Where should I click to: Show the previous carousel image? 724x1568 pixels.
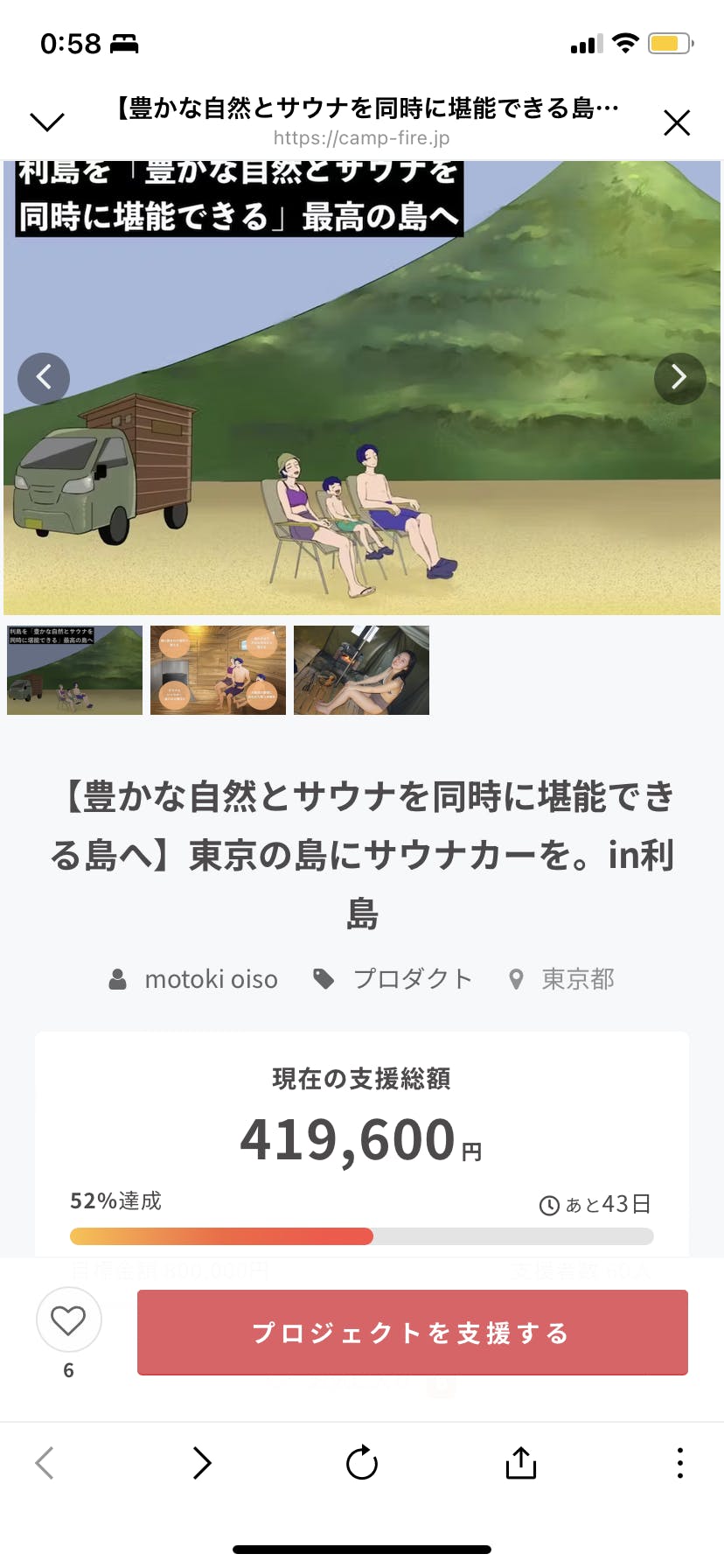tap(44, 378)
